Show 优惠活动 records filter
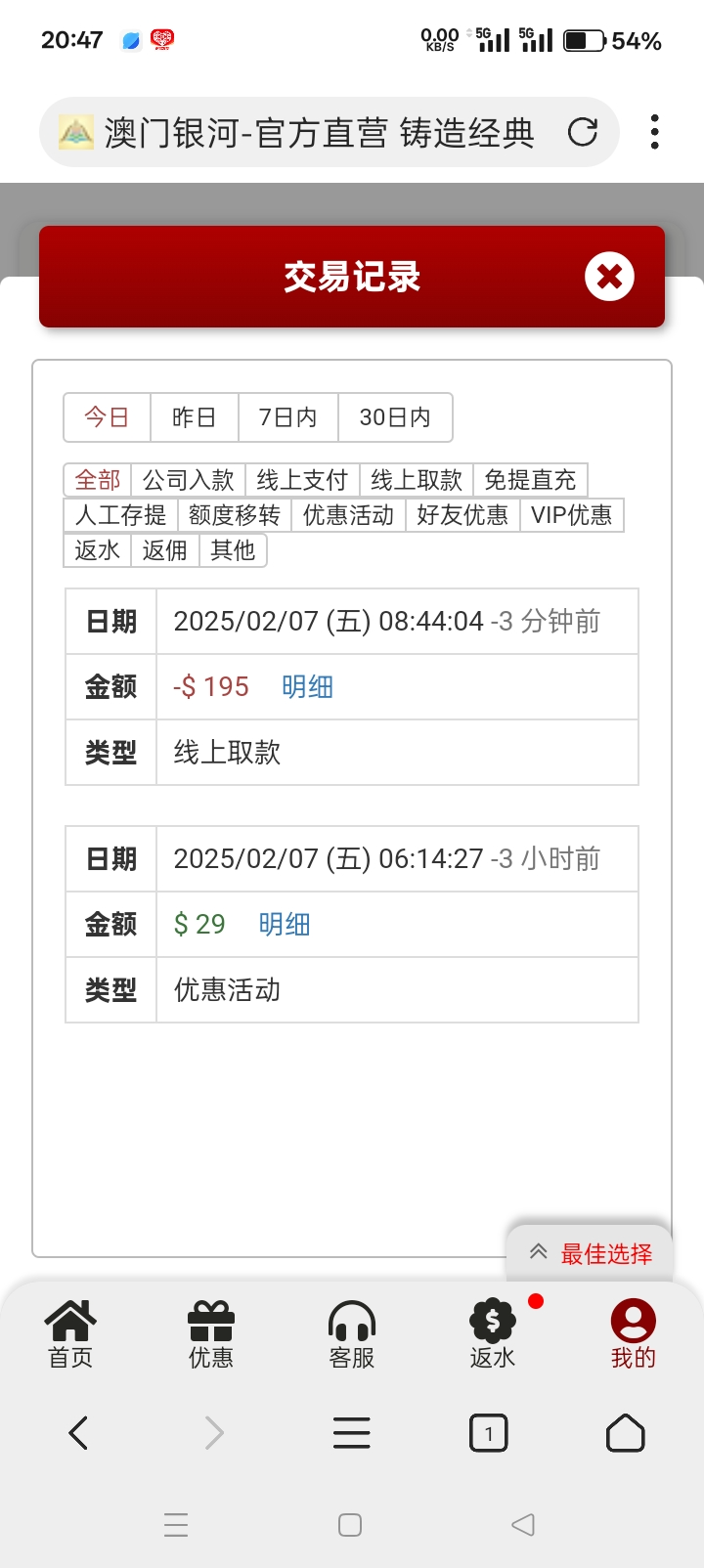Screen dimensions: 704x1568 click(x=348, y=515)
